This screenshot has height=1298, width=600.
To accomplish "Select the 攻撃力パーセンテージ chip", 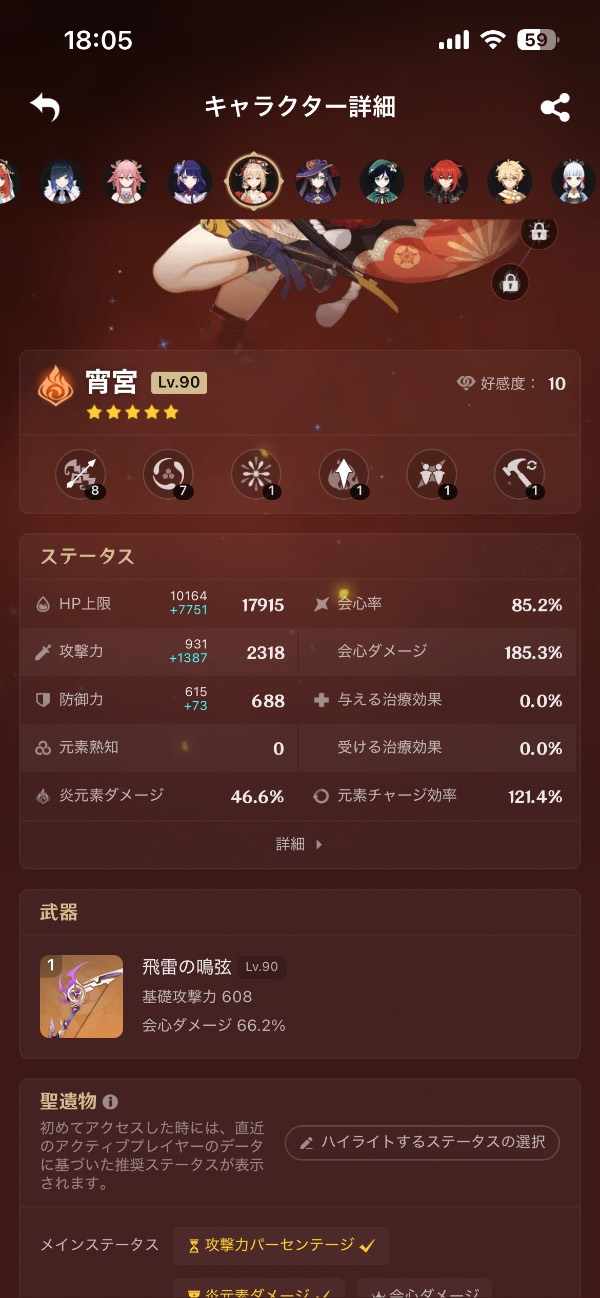I will tap(281, 1245).
